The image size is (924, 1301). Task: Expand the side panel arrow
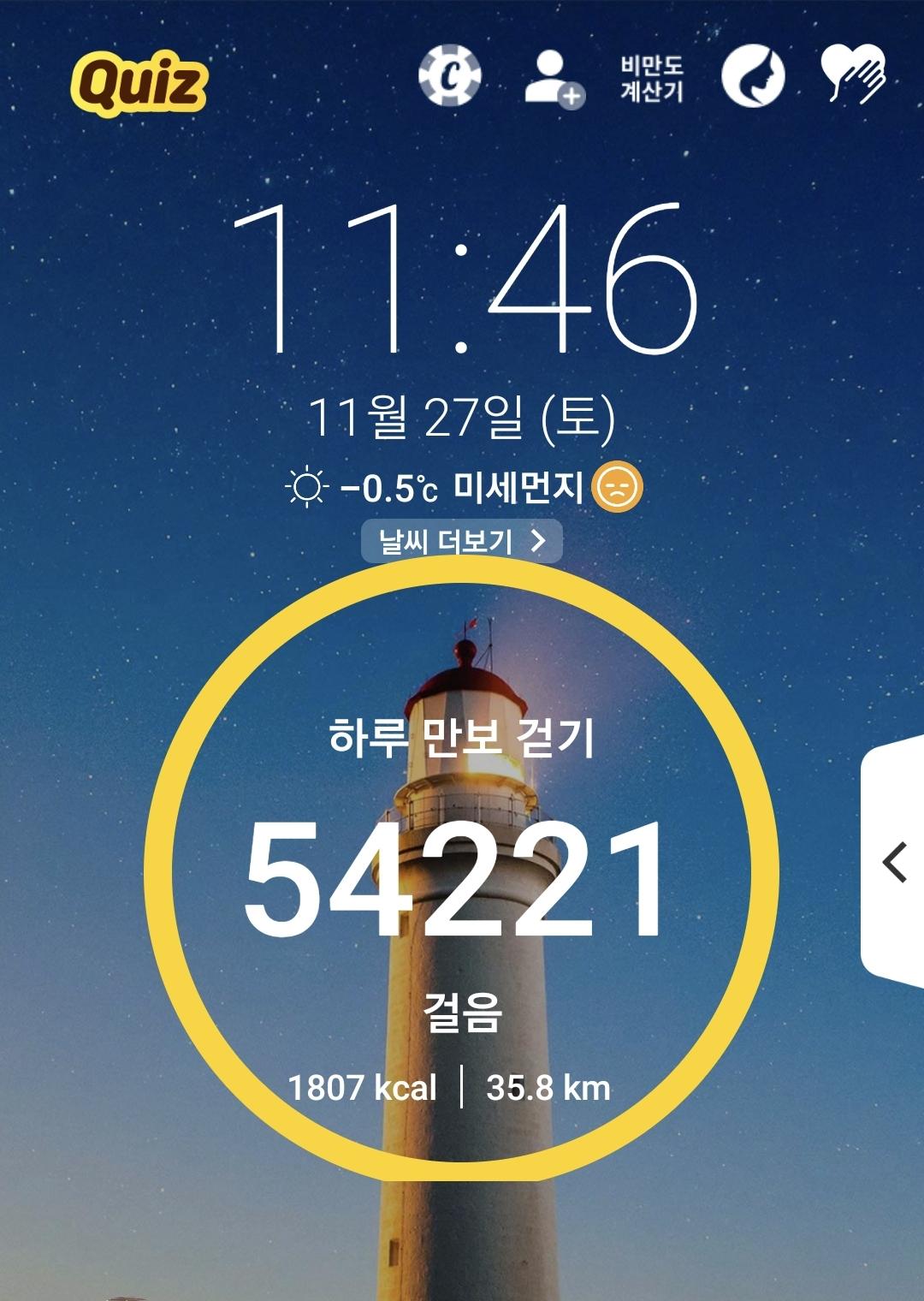click(895, 862)
